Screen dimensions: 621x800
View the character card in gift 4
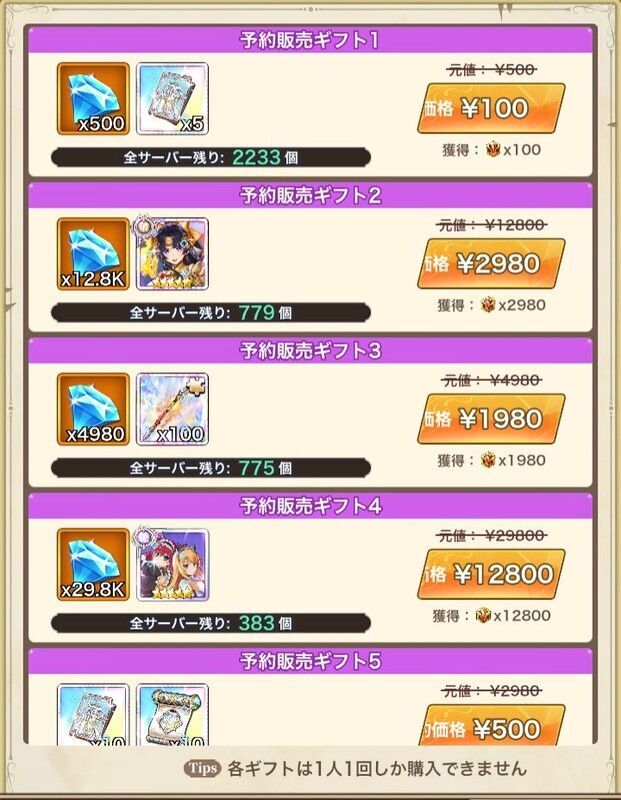pyautogui.click(x=171, y=564)
